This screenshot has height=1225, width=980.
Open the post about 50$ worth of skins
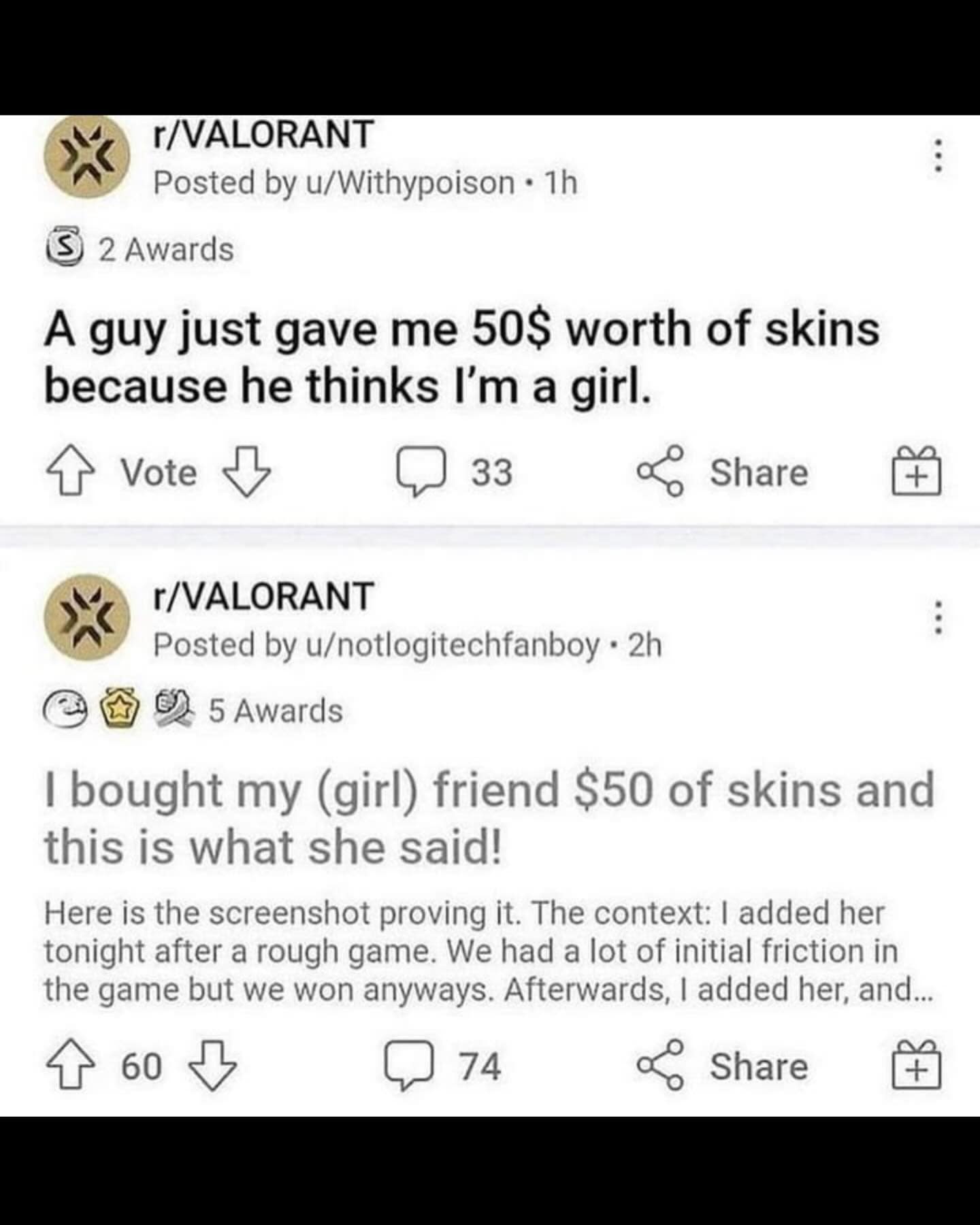pyautogui.click(x=461, y=357)
